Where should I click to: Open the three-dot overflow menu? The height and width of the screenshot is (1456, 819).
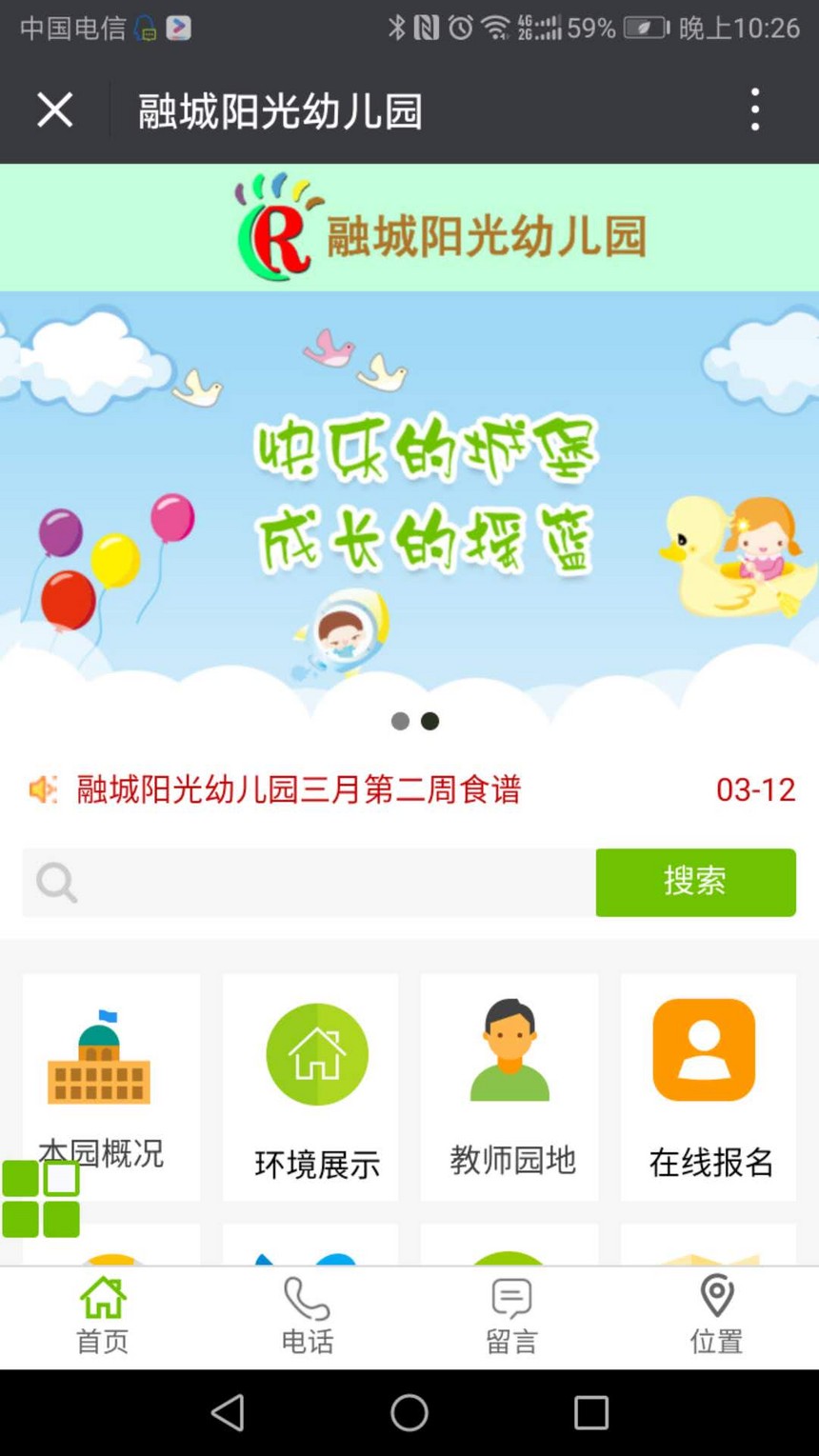click(755, 110)
